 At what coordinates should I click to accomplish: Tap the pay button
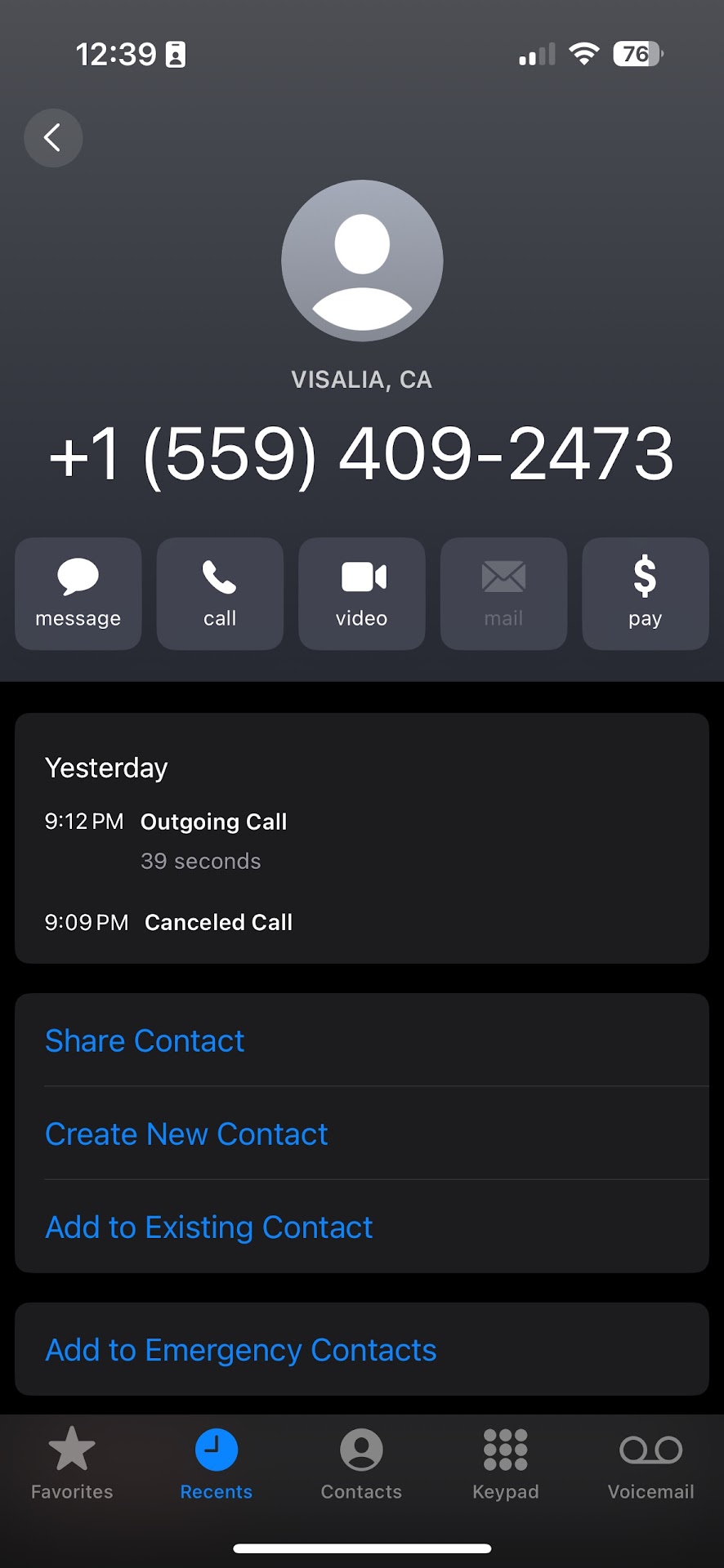point(645,594)
